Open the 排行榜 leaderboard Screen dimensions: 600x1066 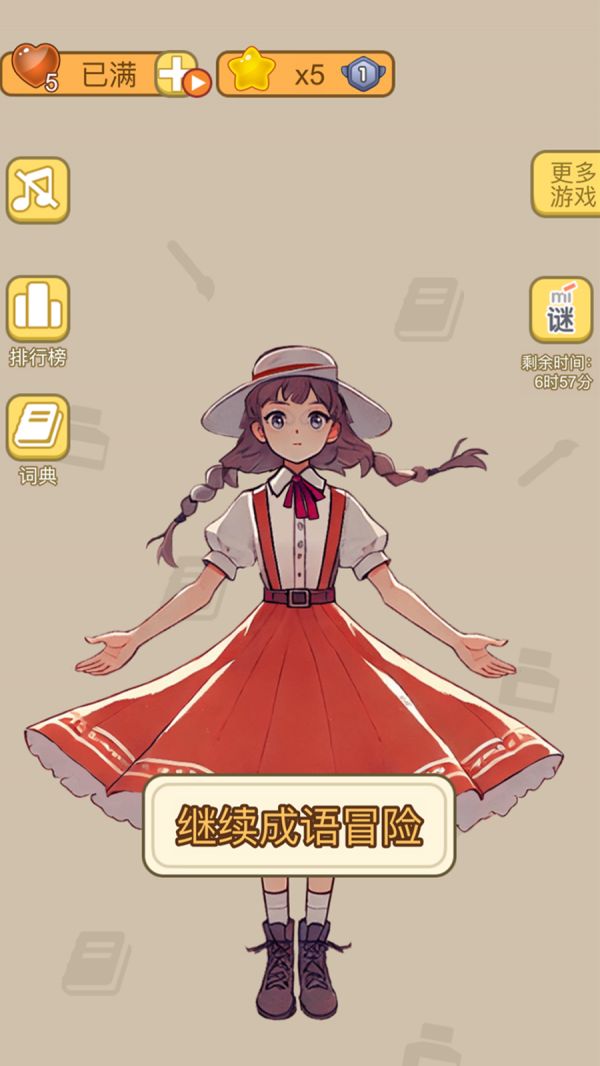38,310
